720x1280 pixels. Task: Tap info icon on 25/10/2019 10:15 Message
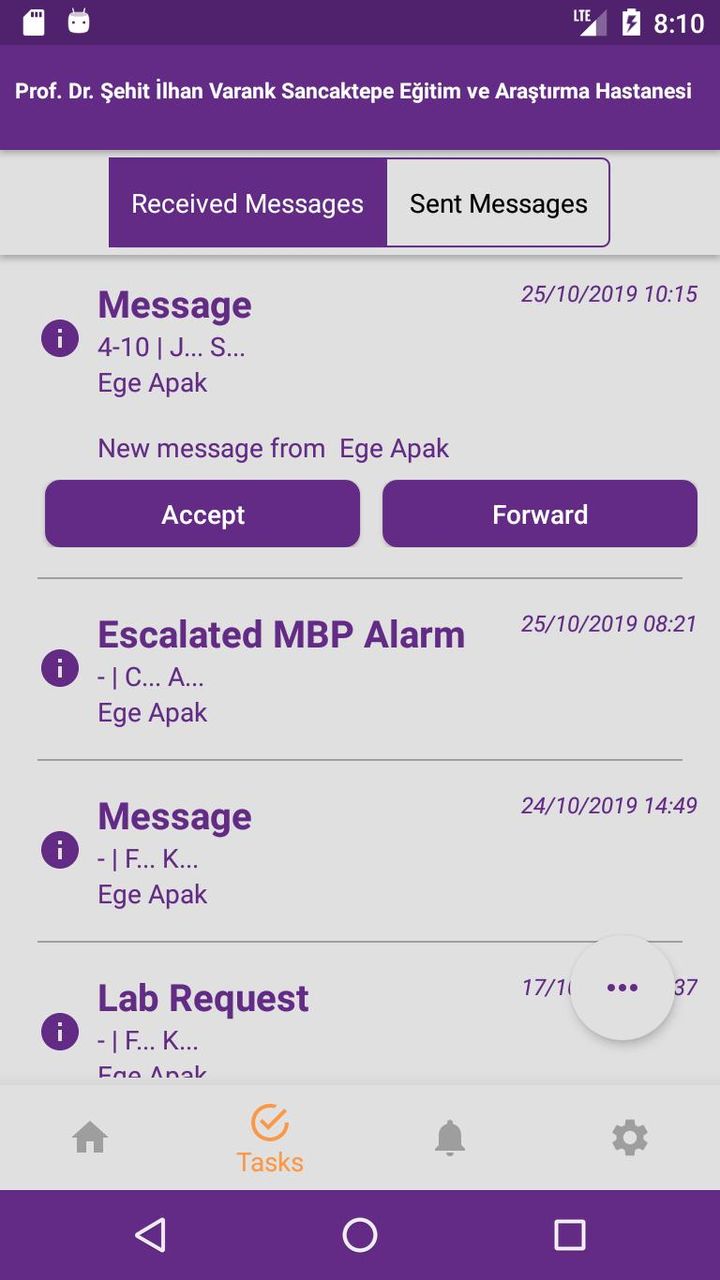click(x=60, y=338)
